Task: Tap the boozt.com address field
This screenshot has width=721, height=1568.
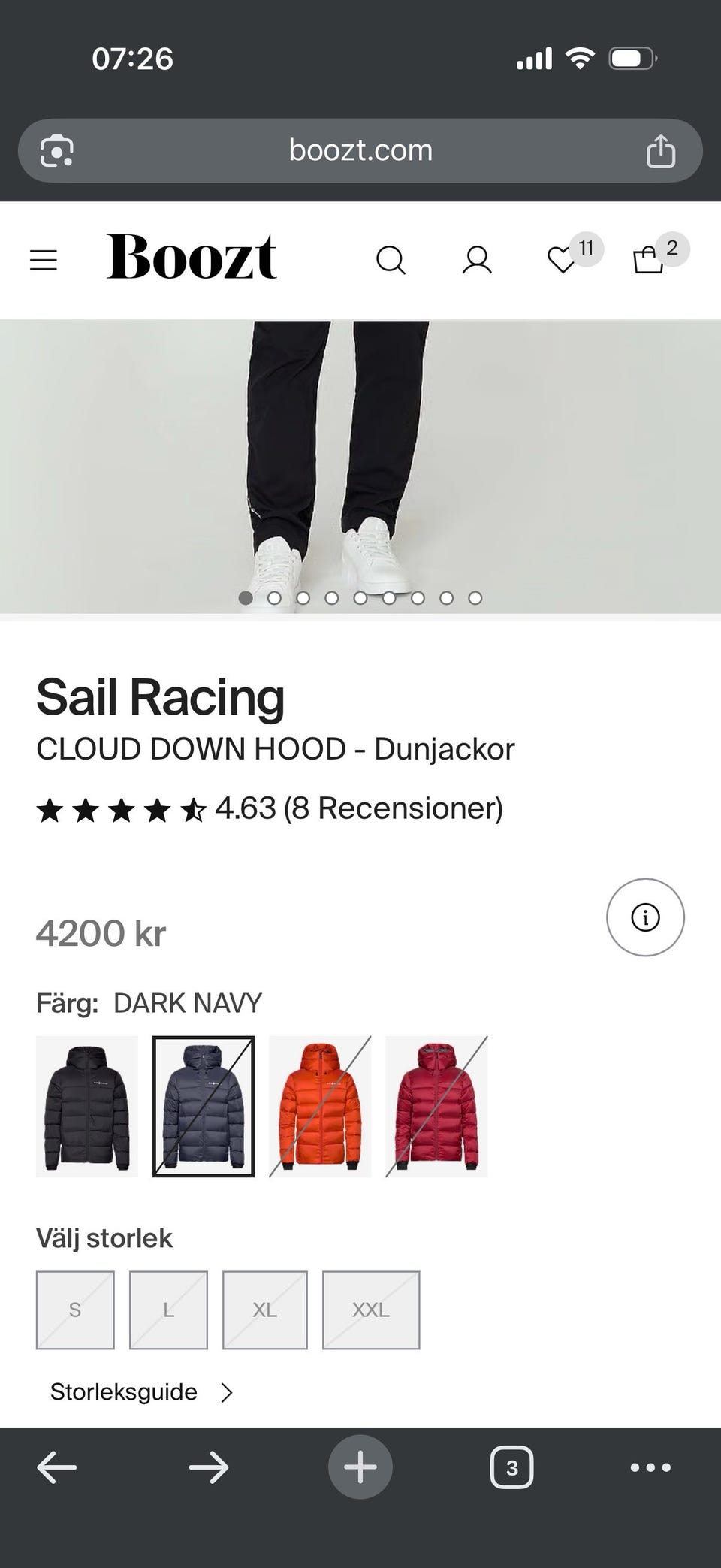Action: click(x=360, y=151)
